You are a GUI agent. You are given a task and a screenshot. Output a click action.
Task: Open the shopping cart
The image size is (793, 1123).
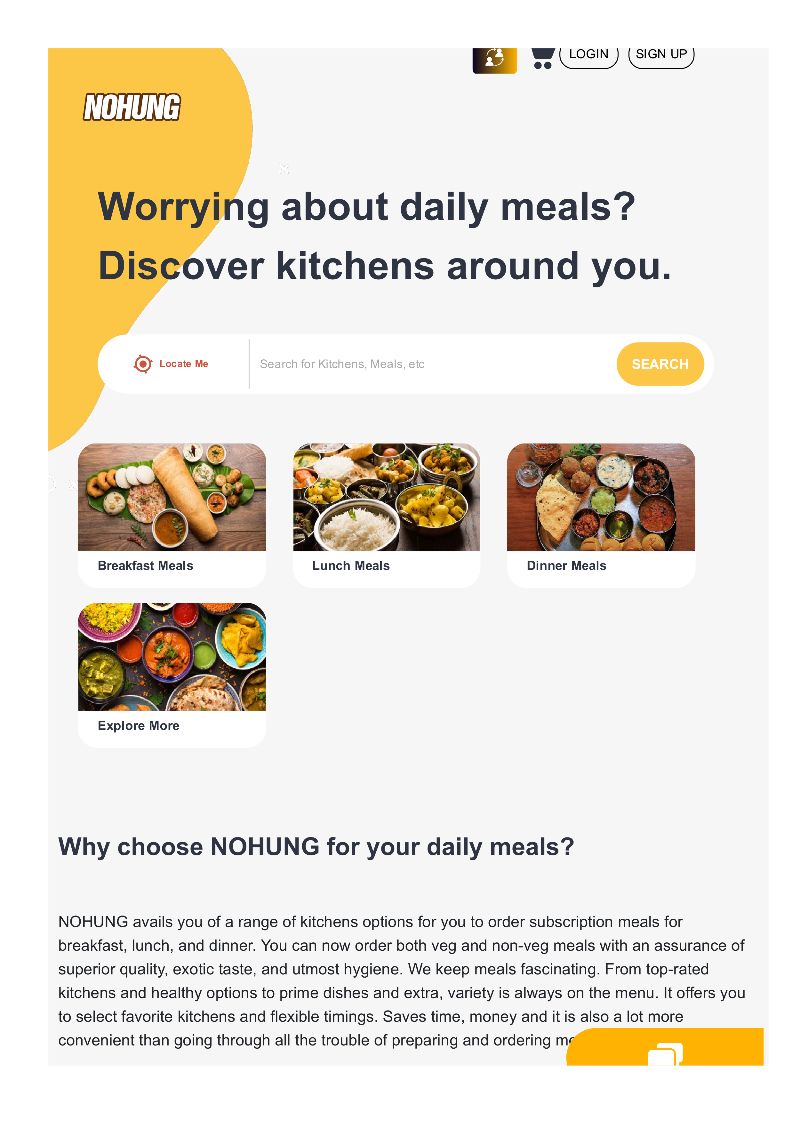542,57
